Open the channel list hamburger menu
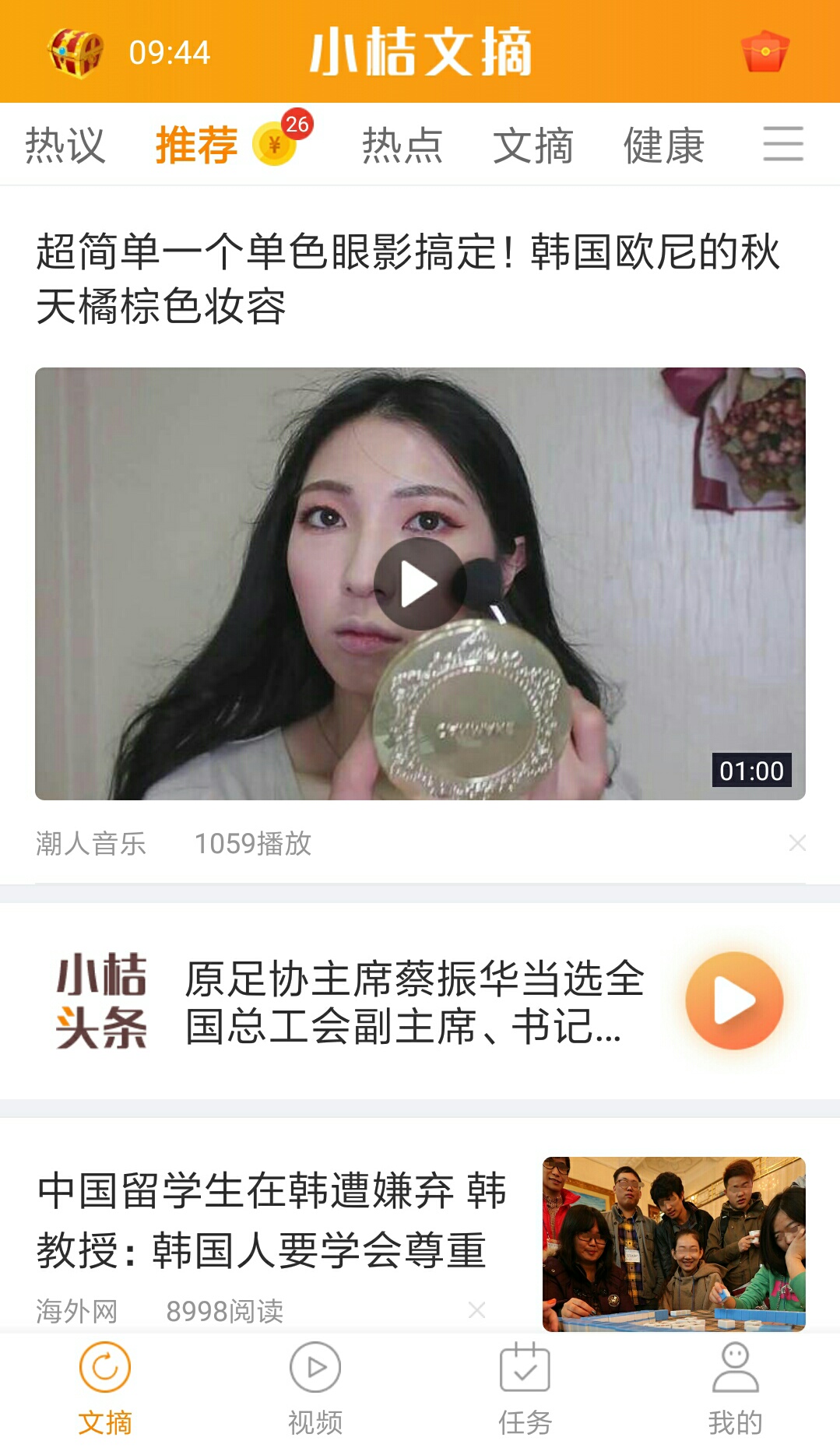Screen dimensions: 840x1448 coord(782,144)
